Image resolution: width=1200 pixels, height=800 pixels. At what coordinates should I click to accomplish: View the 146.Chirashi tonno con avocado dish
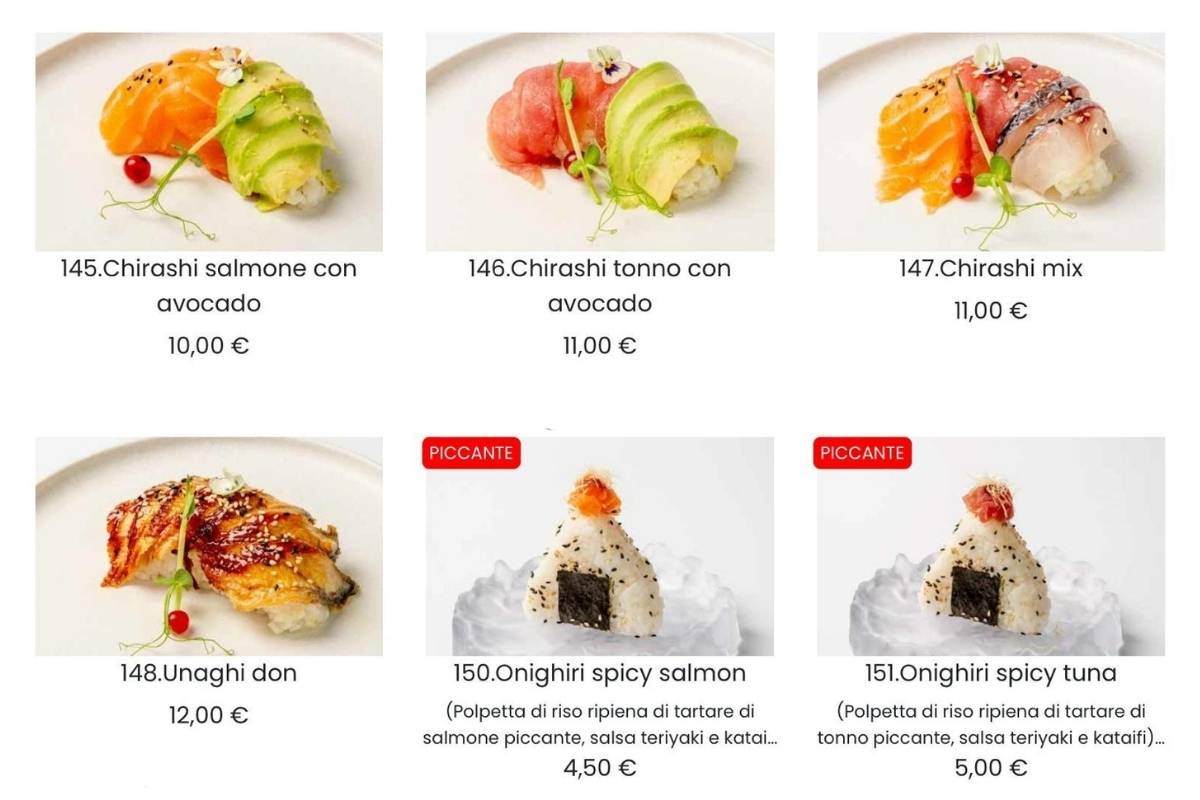pos(599,142)
